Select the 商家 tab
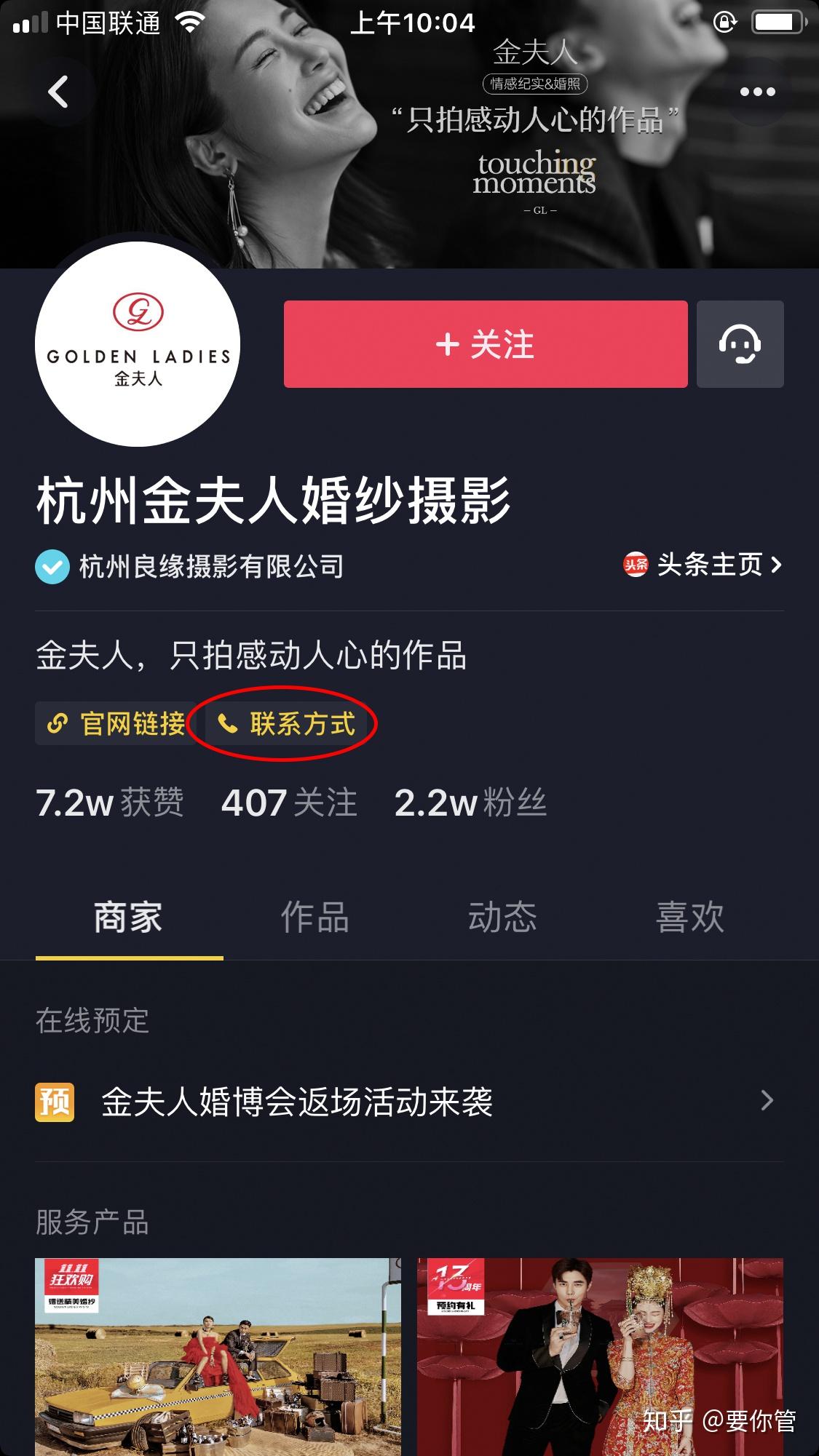 (129, 917)
